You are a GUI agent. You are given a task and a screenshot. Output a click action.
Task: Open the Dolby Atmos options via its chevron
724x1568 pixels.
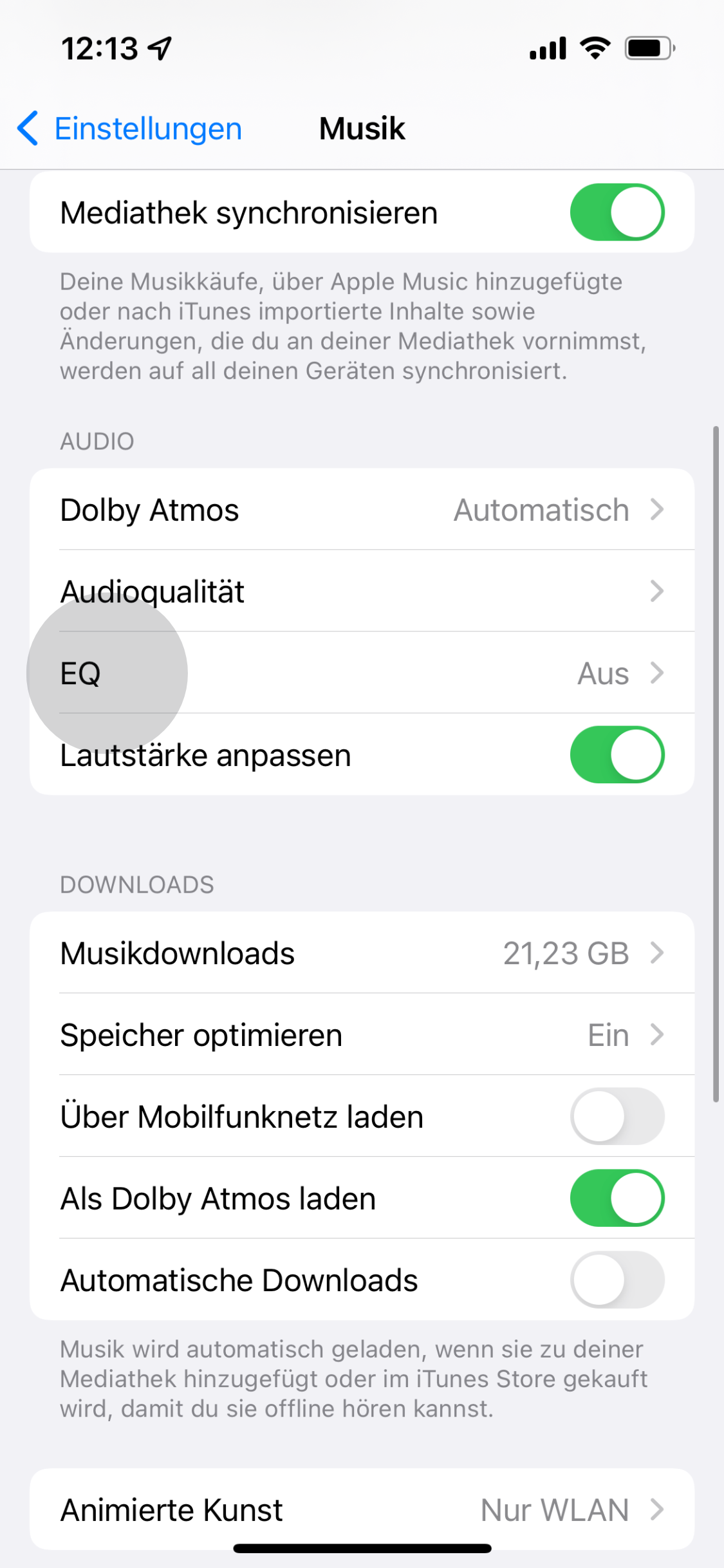[657, 509]
